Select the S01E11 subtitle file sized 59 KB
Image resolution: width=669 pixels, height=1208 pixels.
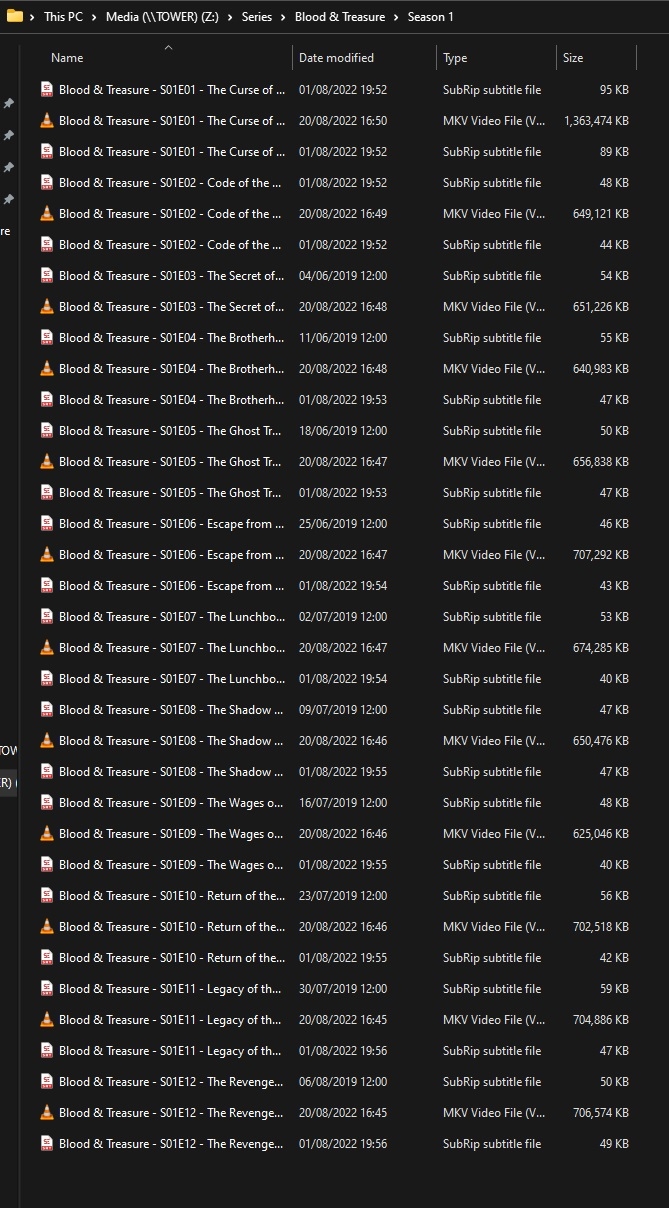pyautogui.click(x=170, y=989)
